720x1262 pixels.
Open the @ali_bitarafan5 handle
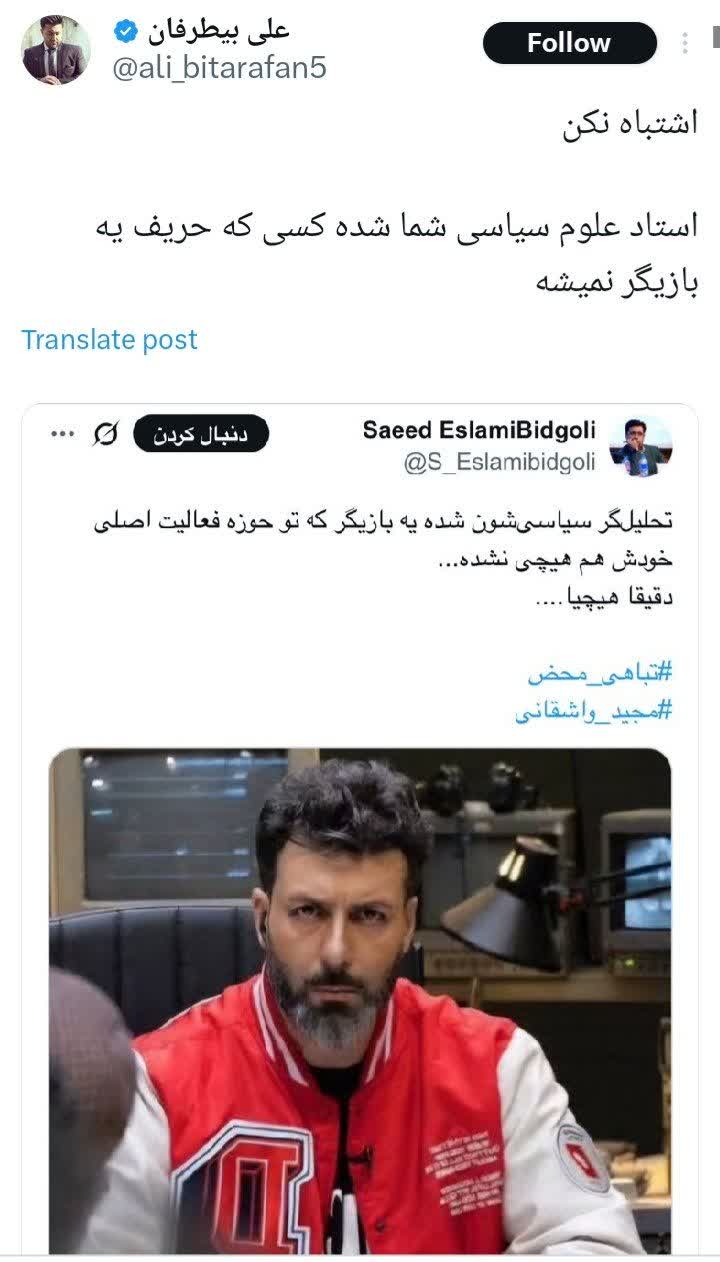(x=219, y=68)
